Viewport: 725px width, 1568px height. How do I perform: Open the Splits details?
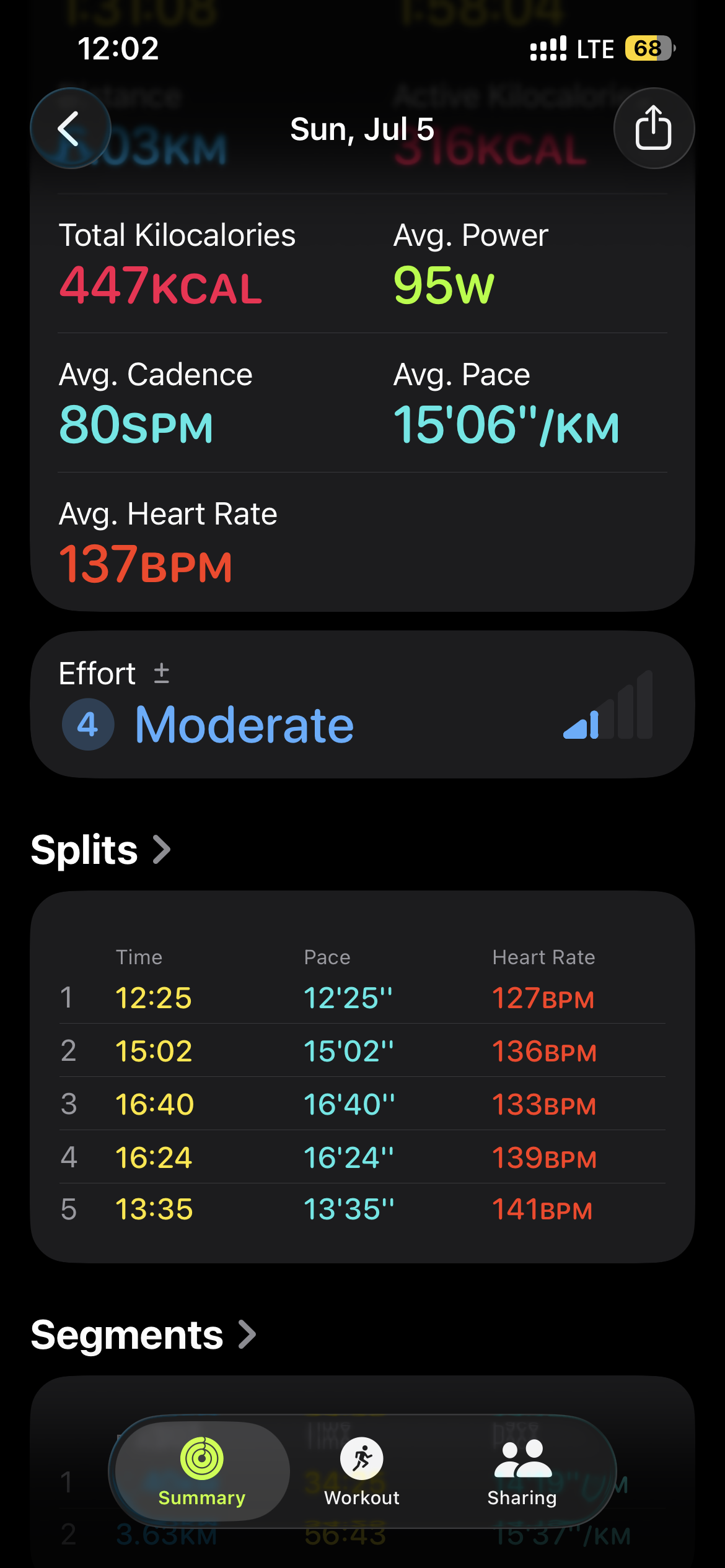[100, 850]
